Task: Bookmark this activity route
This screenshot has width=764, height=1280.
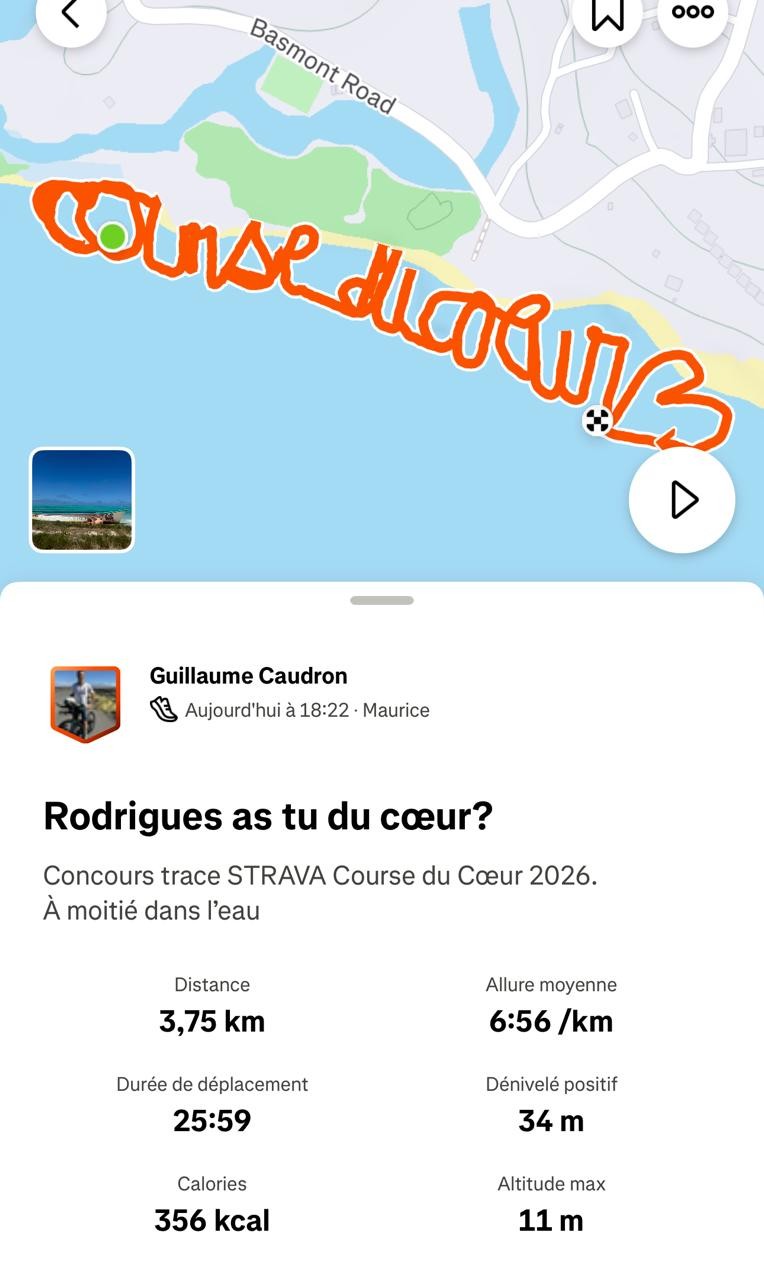Action: coord(607,13)
